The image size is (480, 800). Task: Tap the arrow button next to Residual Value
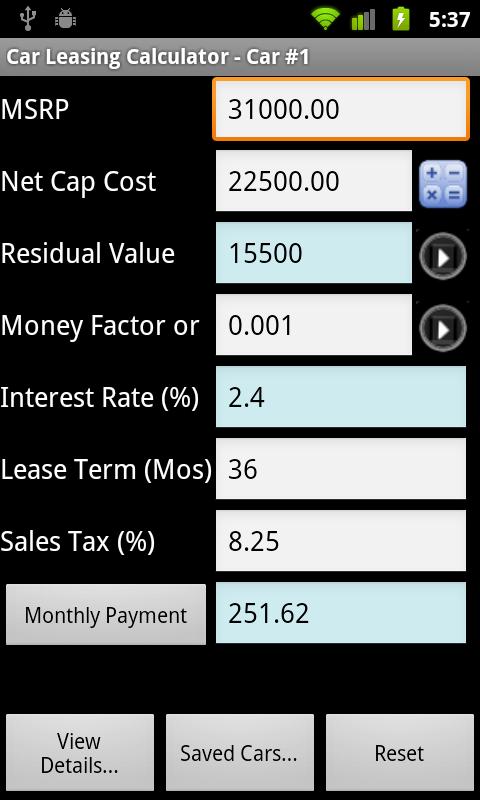[443, 256]
